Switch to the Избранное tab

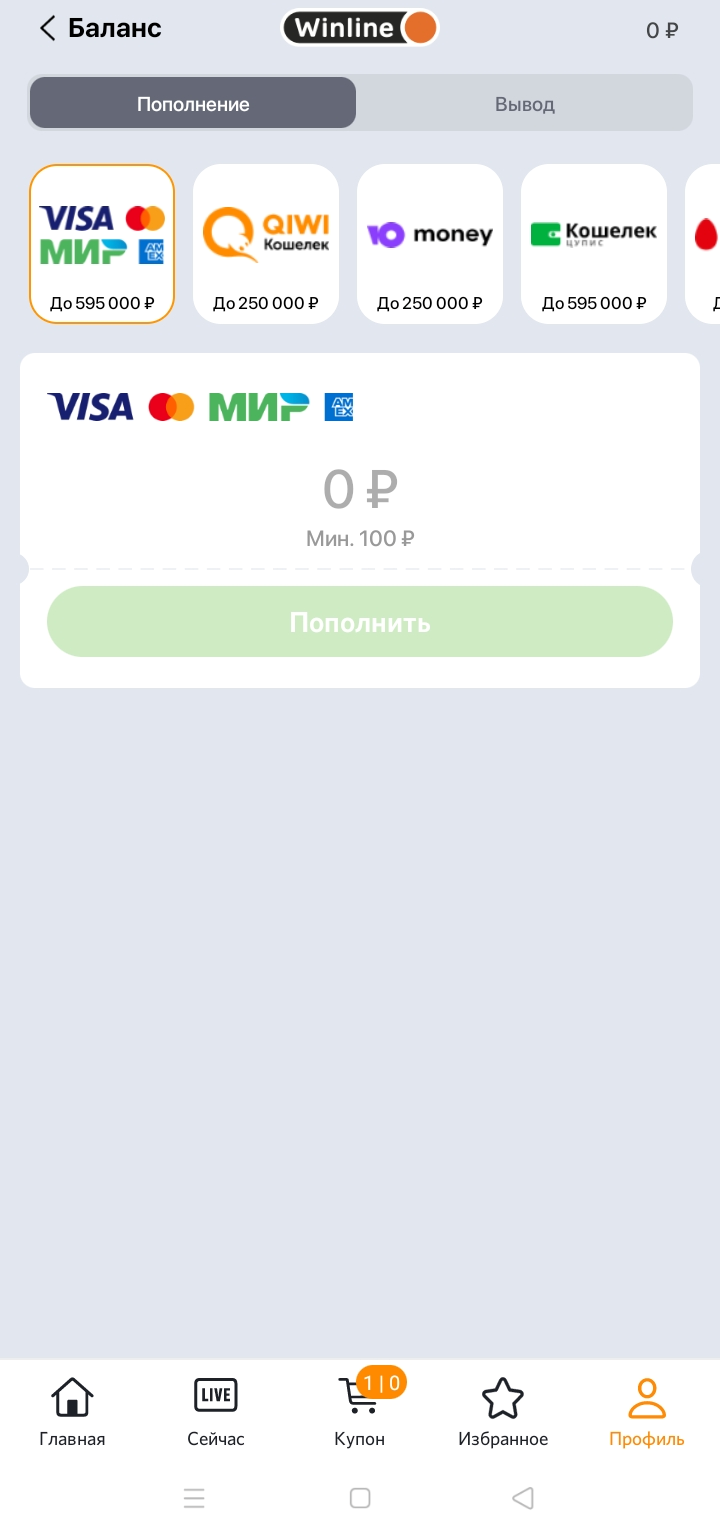pyautogui.click(x=503, y=1412)
